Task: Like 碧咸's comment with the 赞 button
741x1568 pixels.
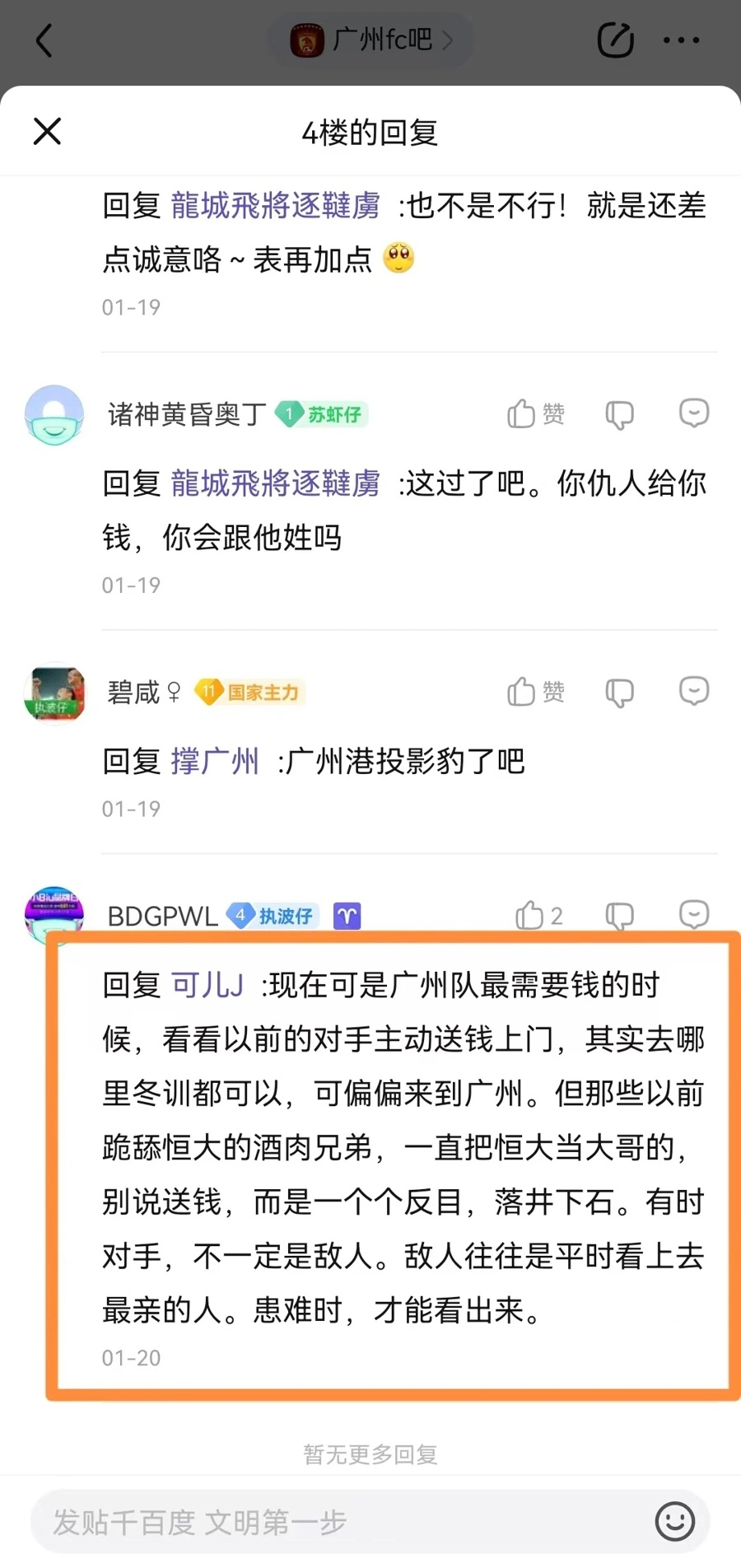Action: (x=534, y=692)
